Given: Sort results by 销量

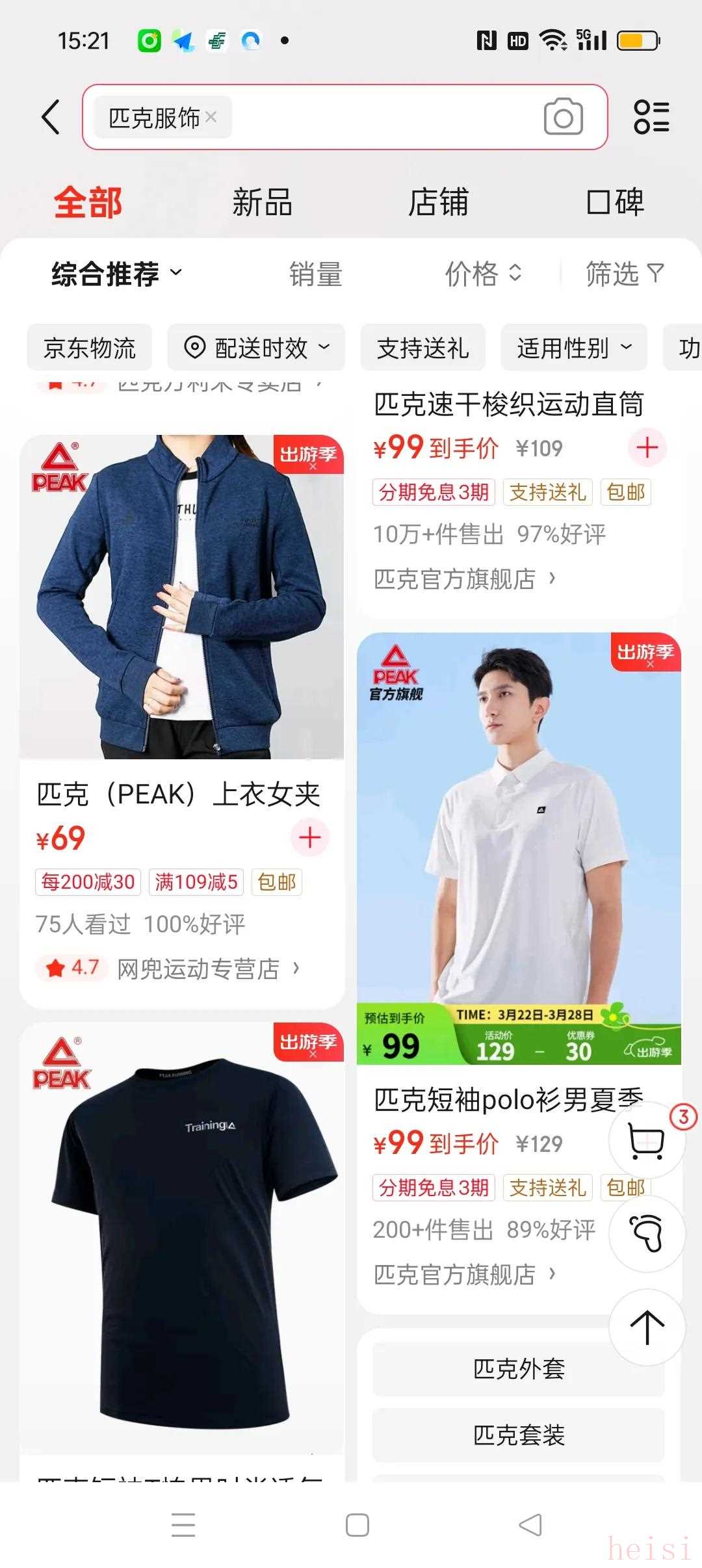Looking at the screenshot, I should 316,274.
